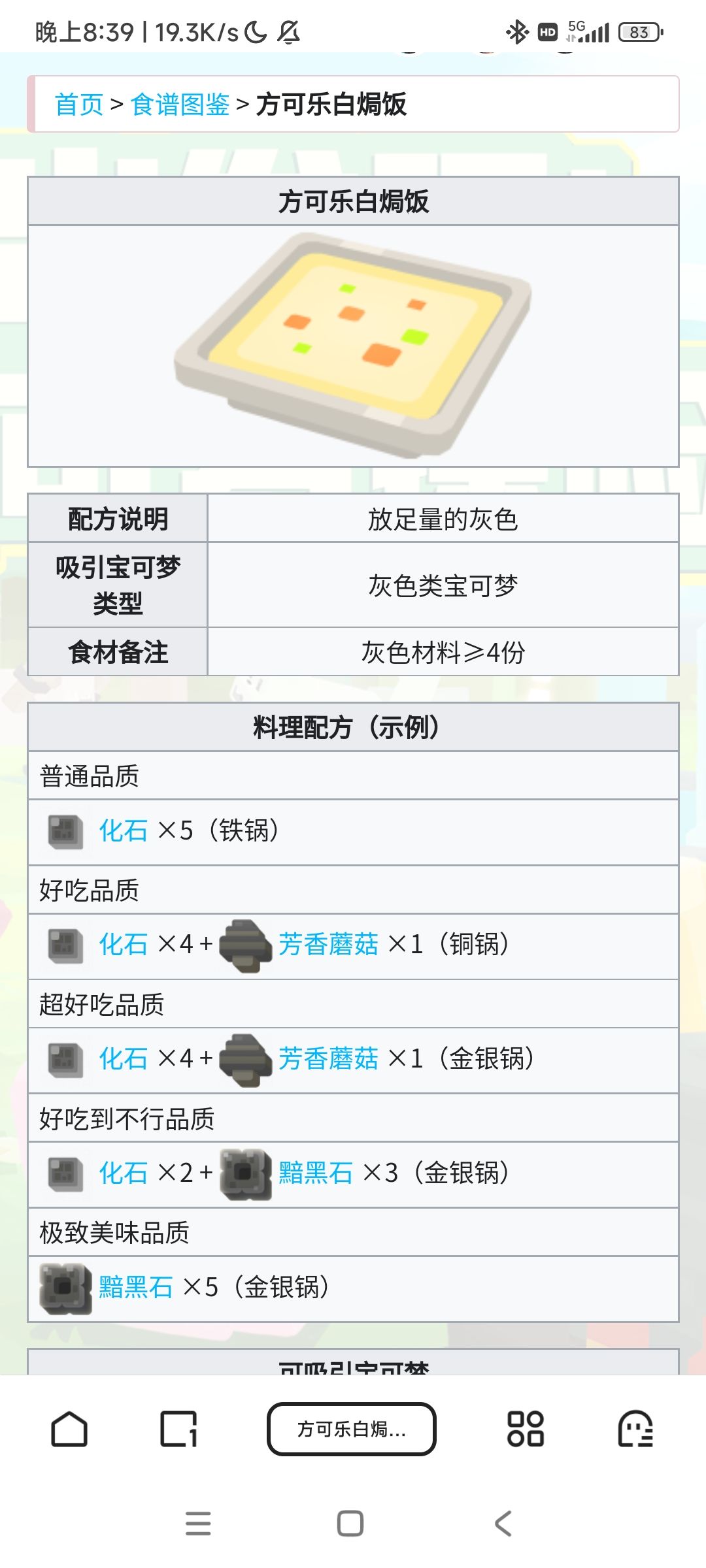
Task: Tap the dark stone icon in 极致美味品质 row
Action: [65, 1288]
